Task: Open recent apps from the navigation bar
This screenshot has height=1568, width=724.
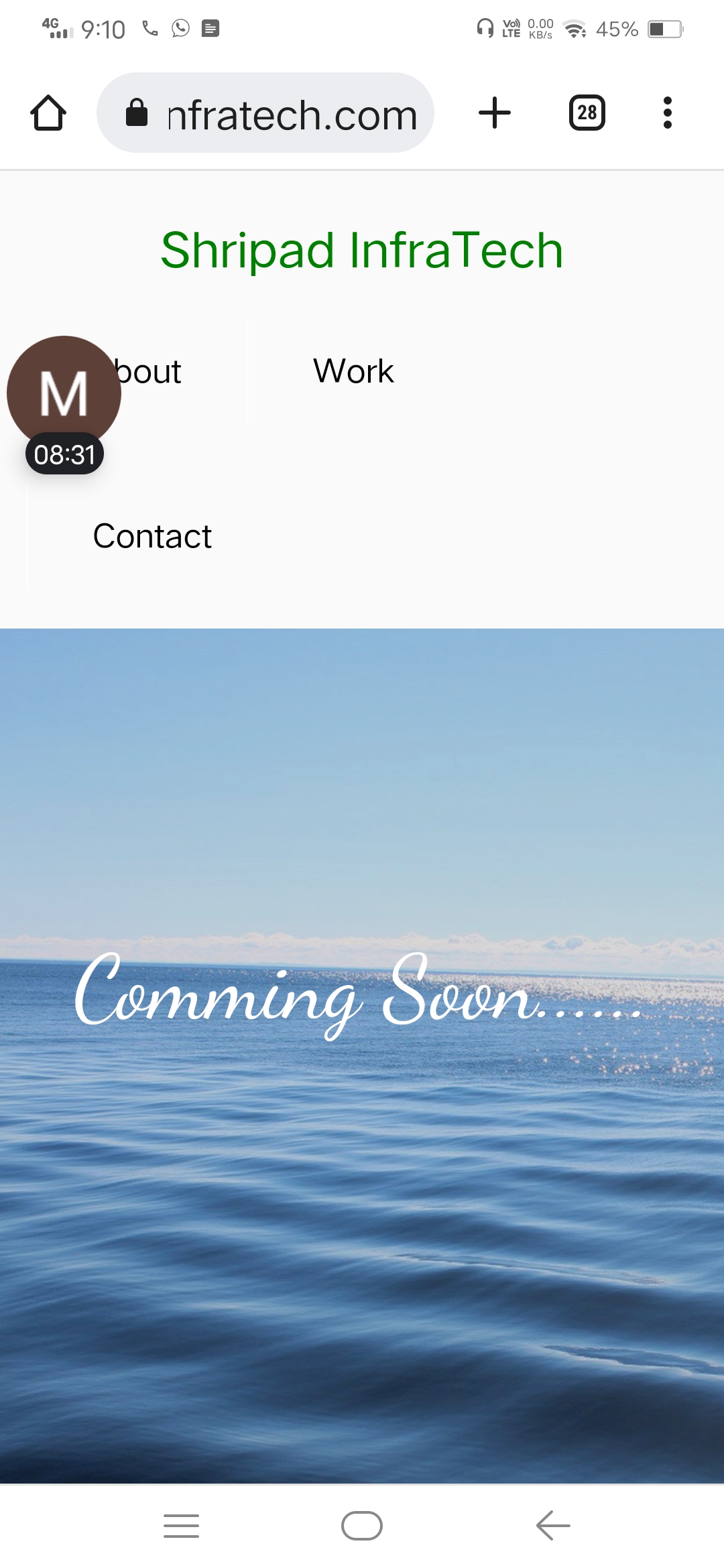Action: point(182,1526)
